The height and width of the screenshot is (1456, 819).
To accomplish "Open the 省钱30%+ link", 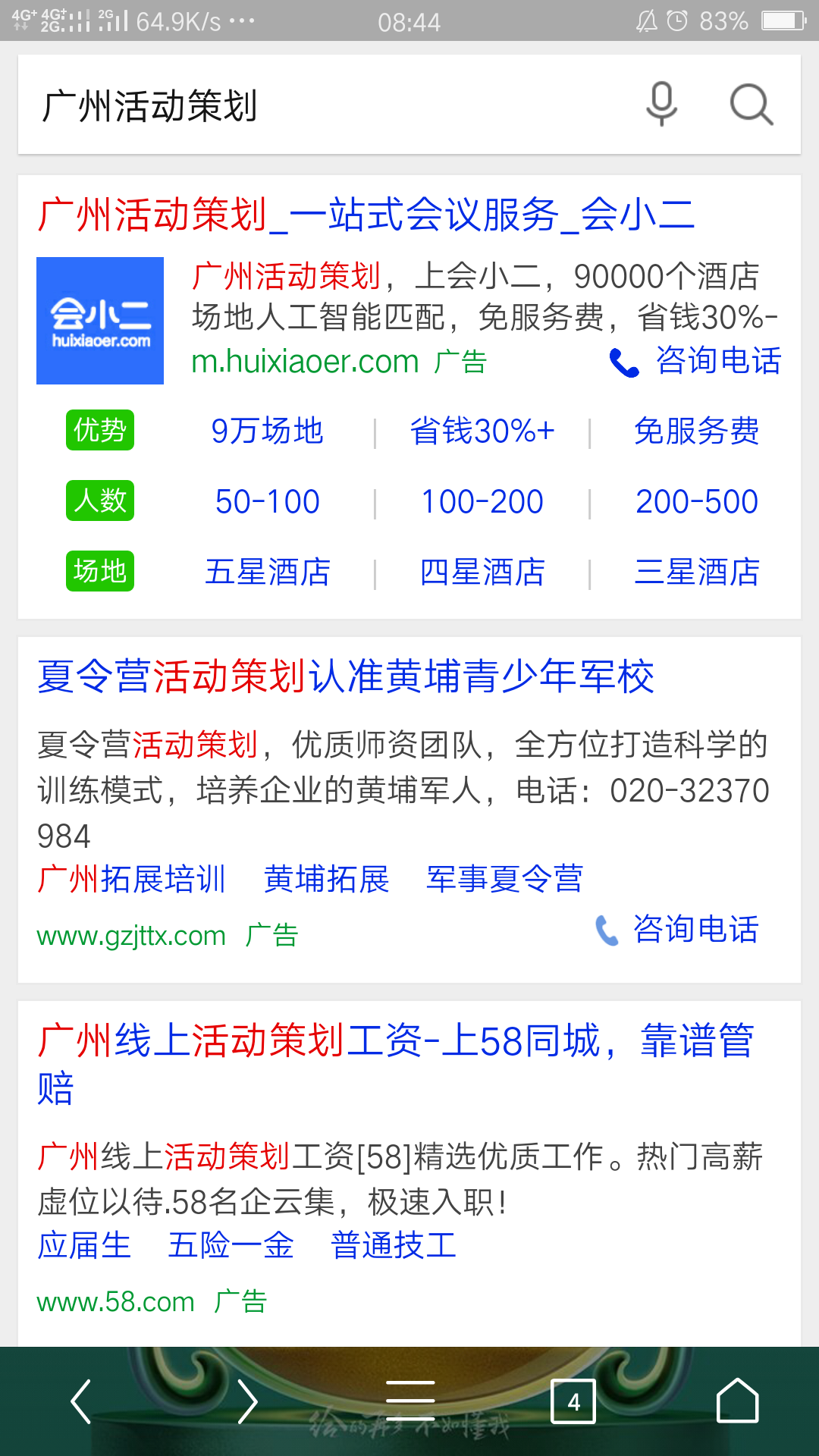I will pos(482,431).
